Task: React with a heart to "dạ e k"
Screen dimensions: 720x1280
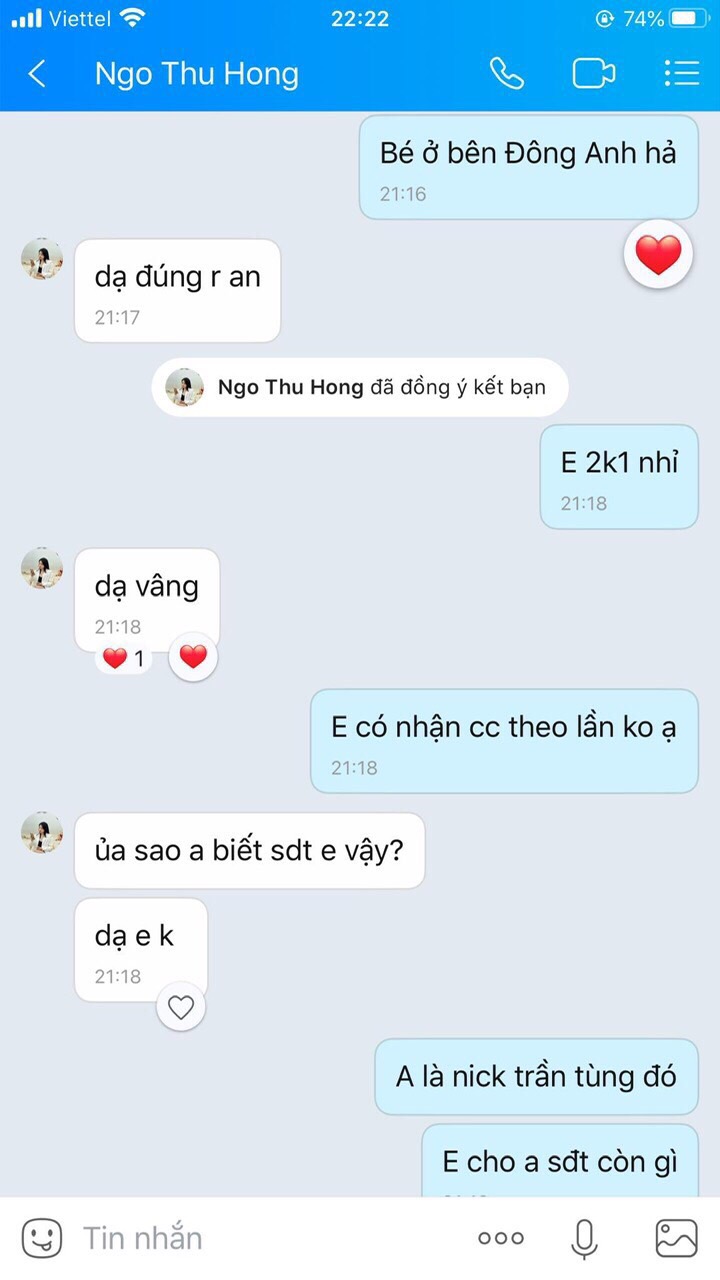Action: 181,1008
